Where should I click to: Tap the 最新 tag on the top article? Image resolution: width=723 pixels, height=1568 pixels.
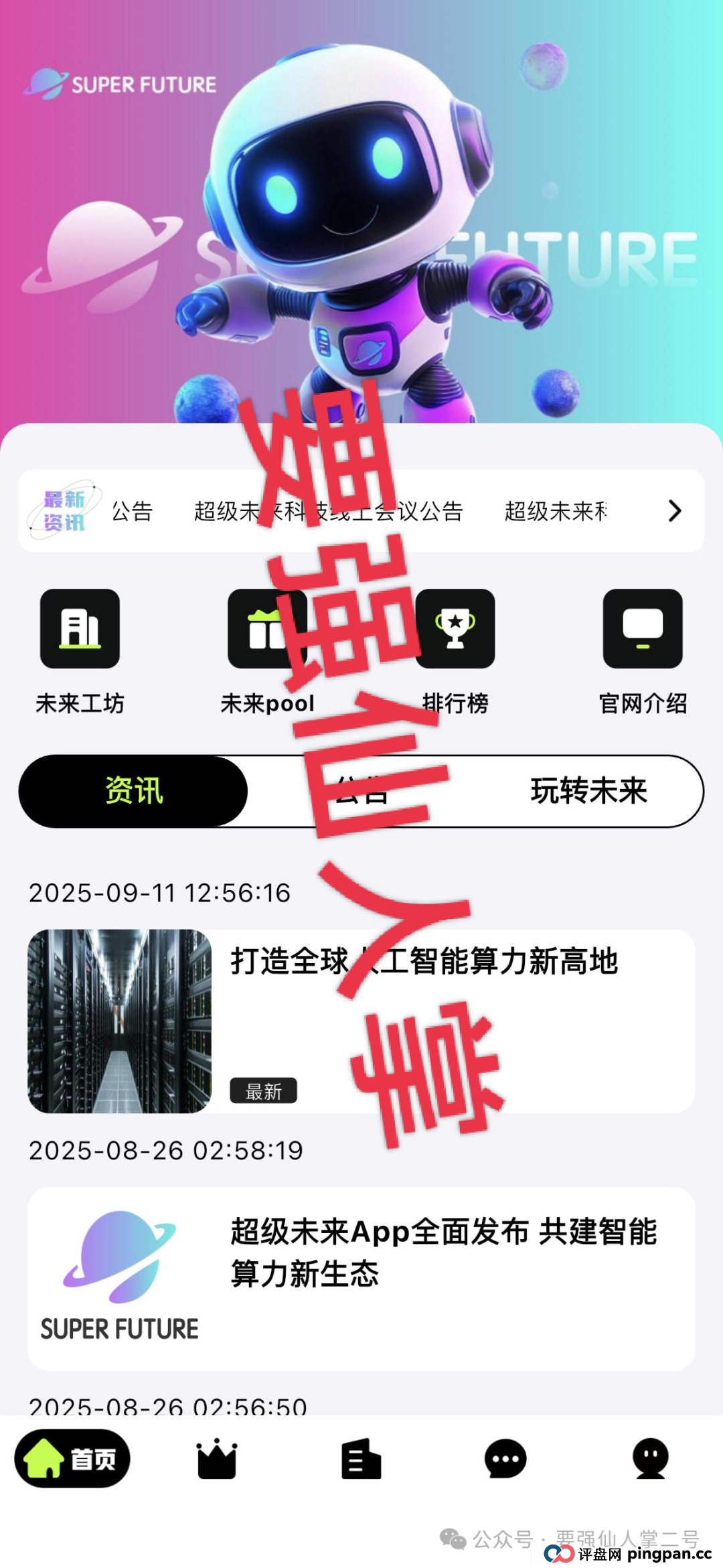[x=264, y=1091]
